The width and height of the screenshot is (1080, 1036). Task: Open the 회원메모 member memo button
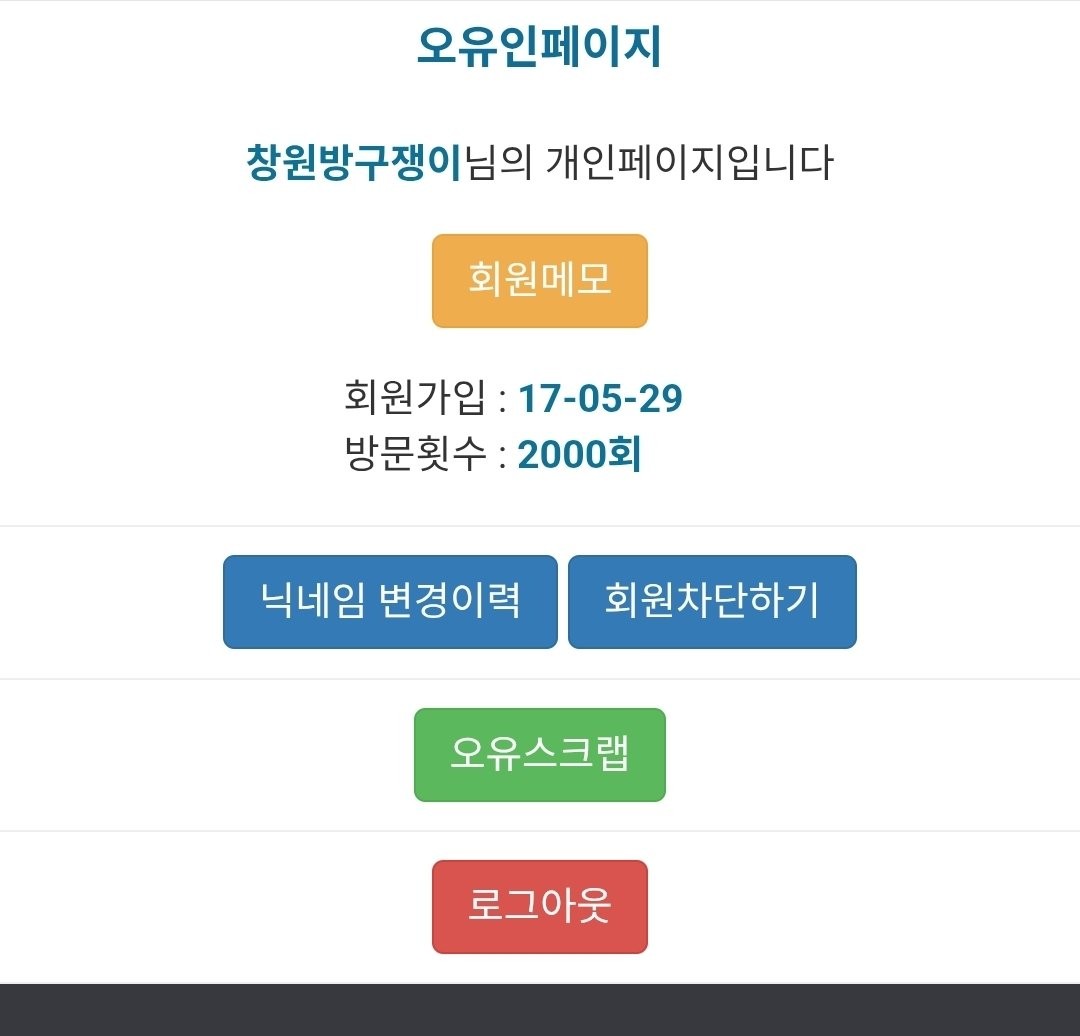pyautogui.click(x=539, y=281)
